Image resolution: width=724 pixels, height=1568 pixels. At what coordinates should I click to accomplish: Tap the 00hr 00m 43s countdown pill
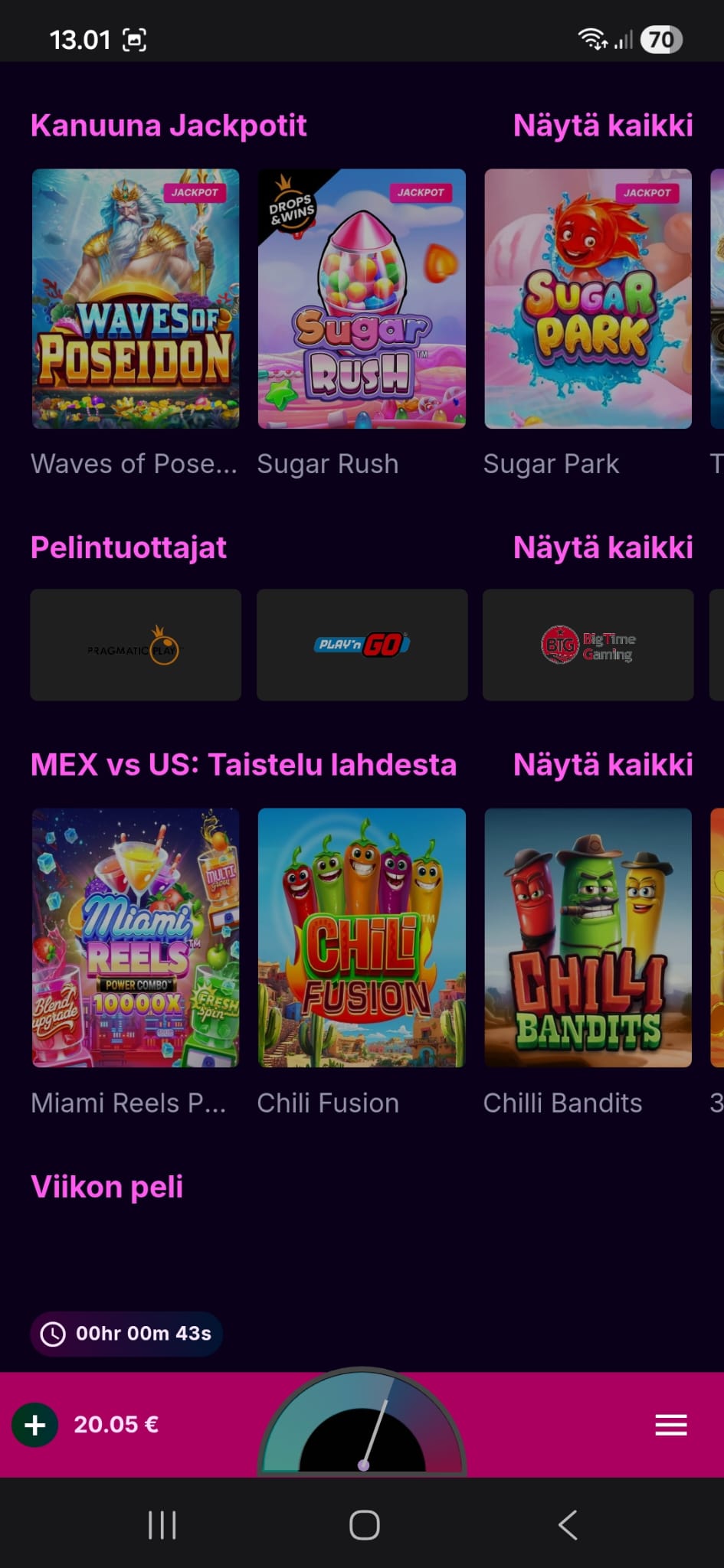(x=126, y=1333)
